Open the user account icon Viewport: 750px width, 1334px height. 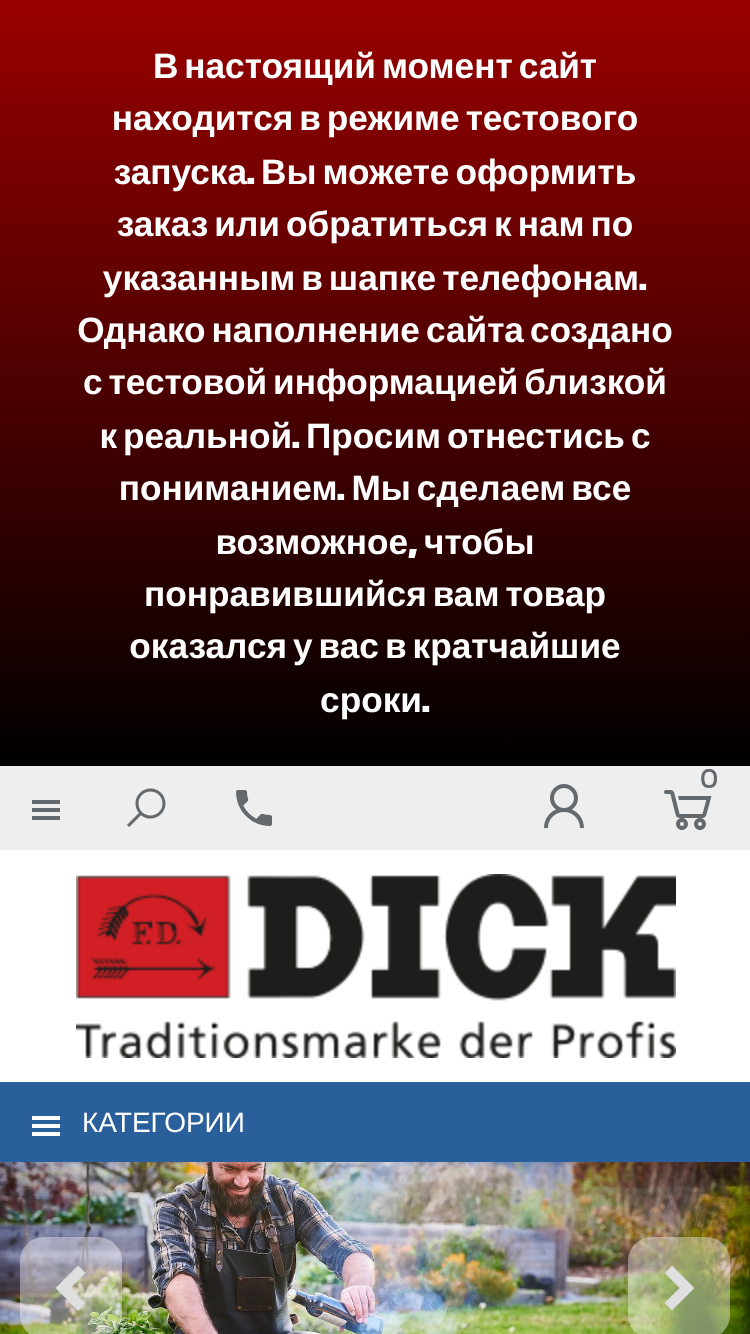click(x=564, y=807)
